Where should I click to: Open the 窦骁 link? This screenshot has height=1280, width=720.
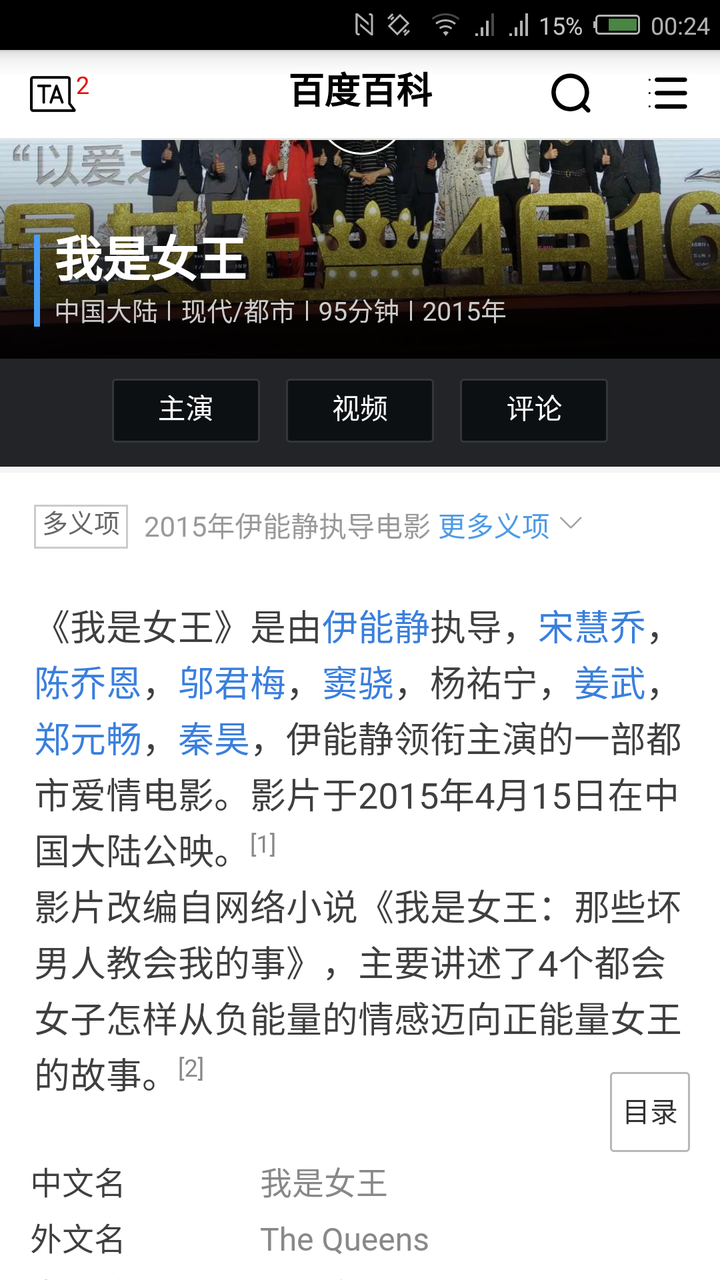[358, 684]
